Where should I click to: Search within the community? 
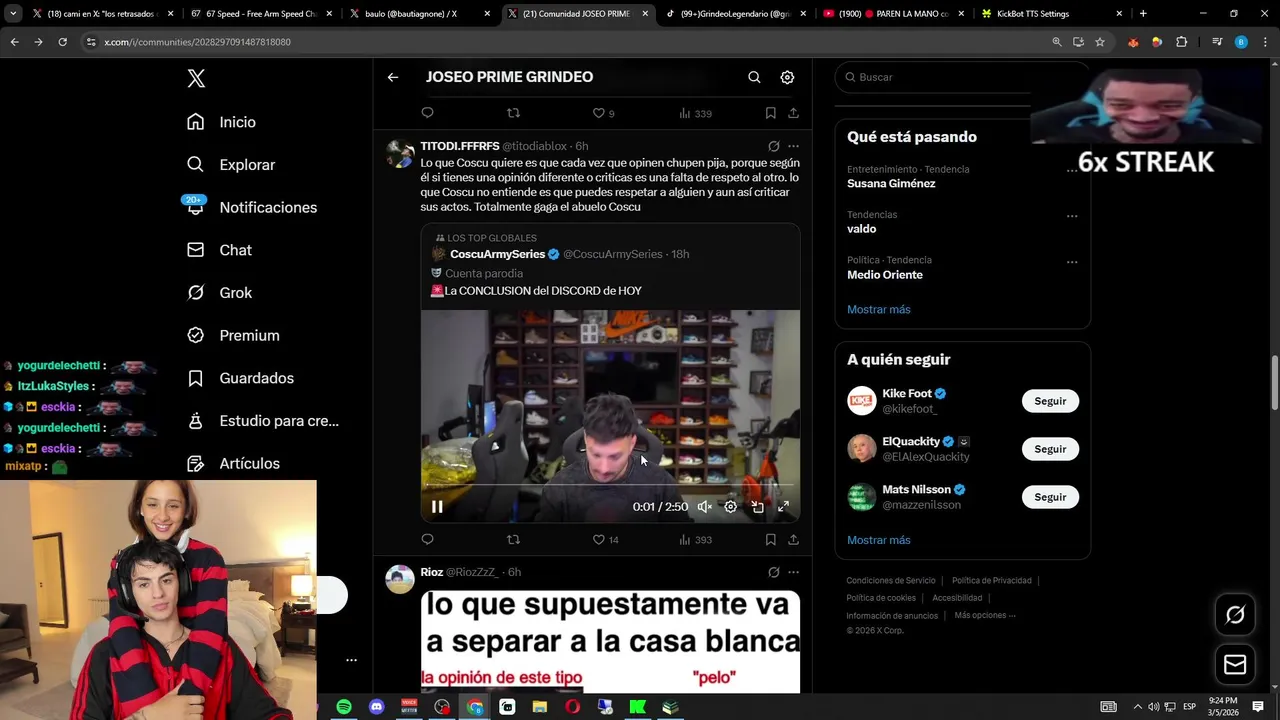pyautogui.click(x=754, y=77)
